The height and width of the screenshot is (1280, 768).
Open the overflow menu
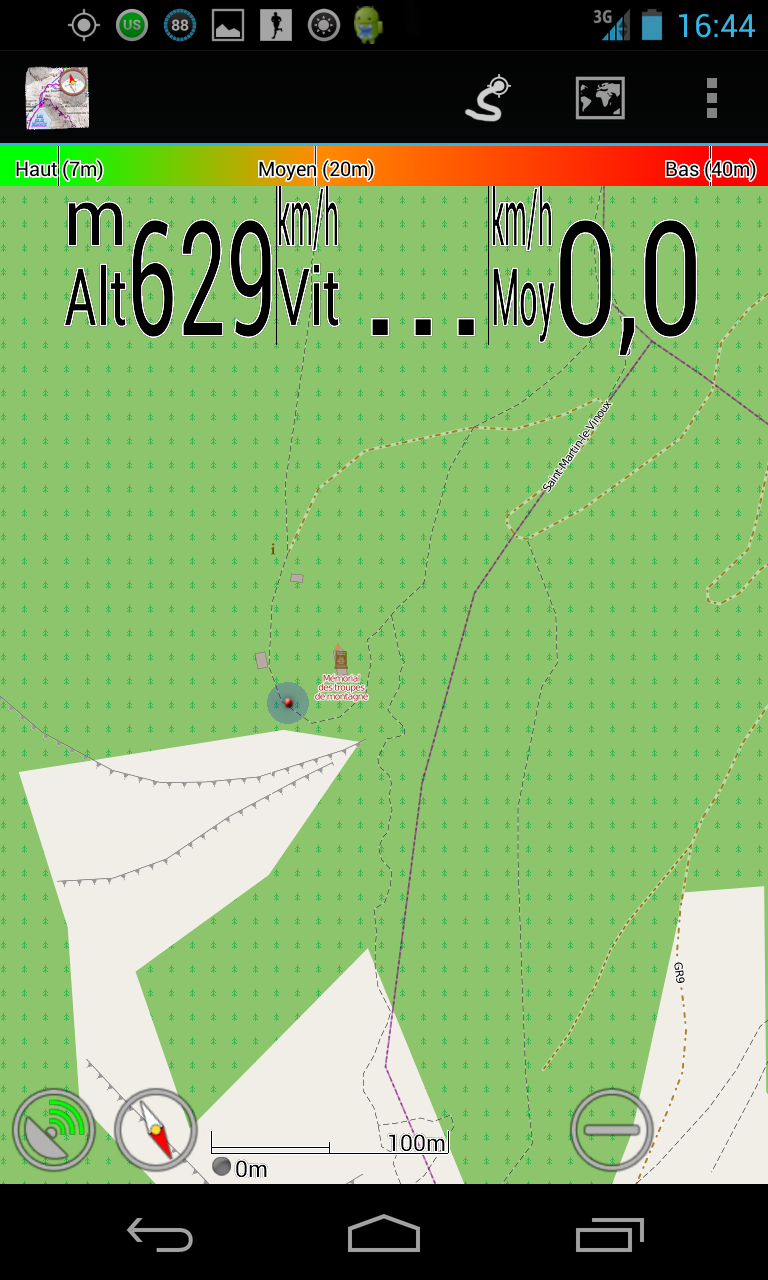pyautogui.click(x=712, y=98)
